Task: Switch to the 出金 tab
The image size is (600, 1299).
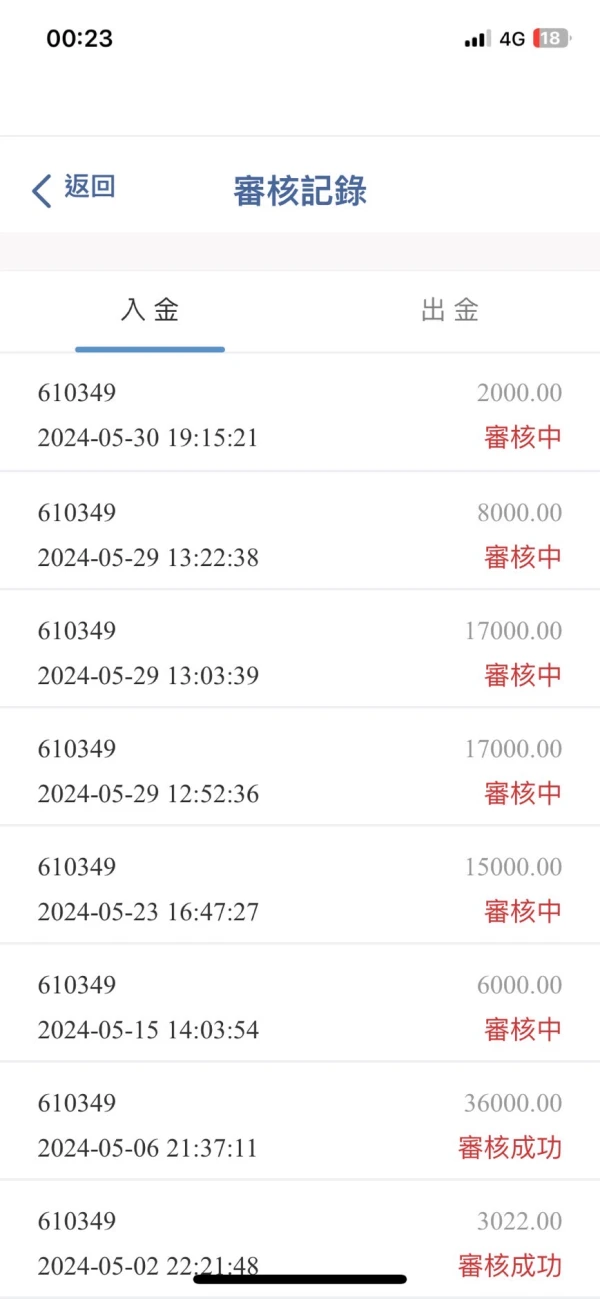Action: [450, 310]
